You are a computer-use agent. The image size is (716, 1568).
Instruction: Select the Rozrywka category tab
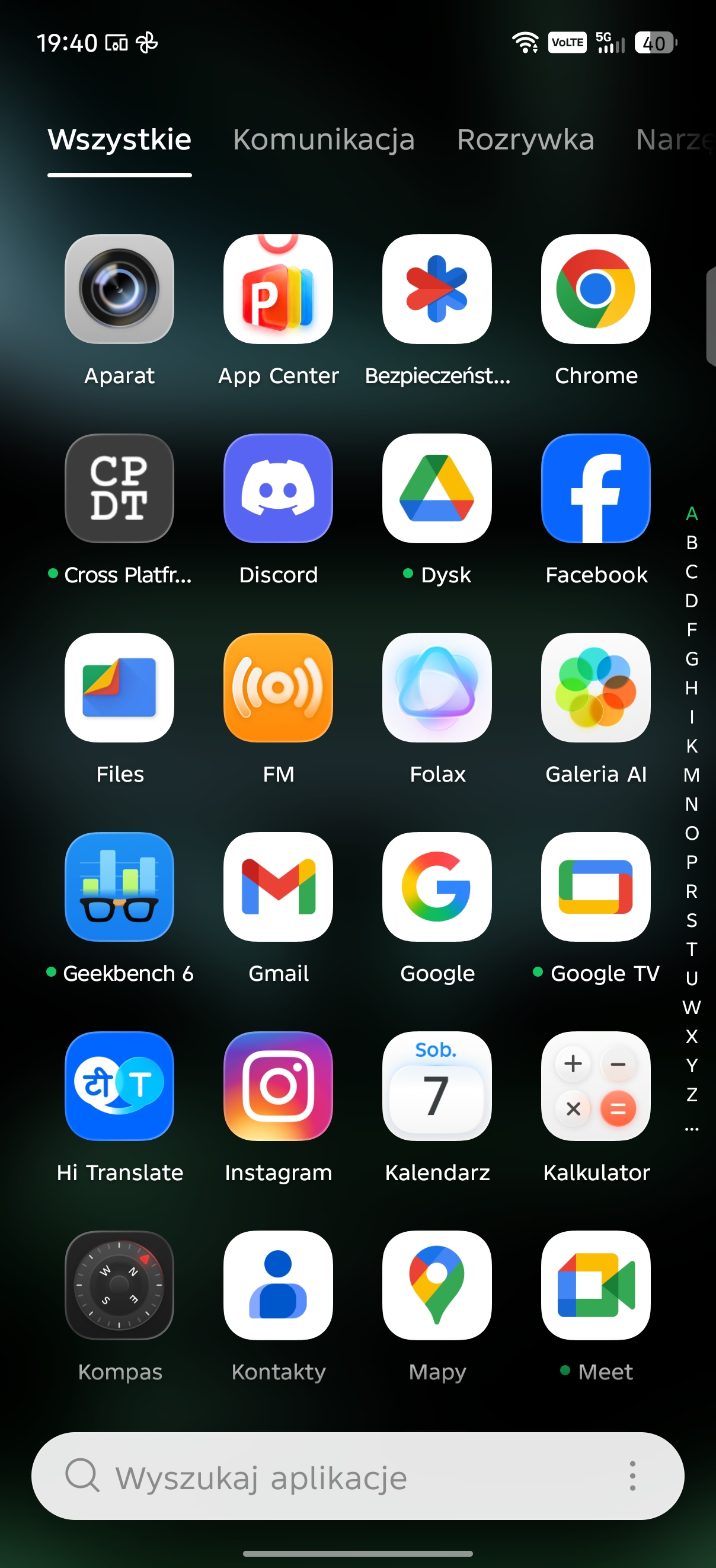pos(525,140)
